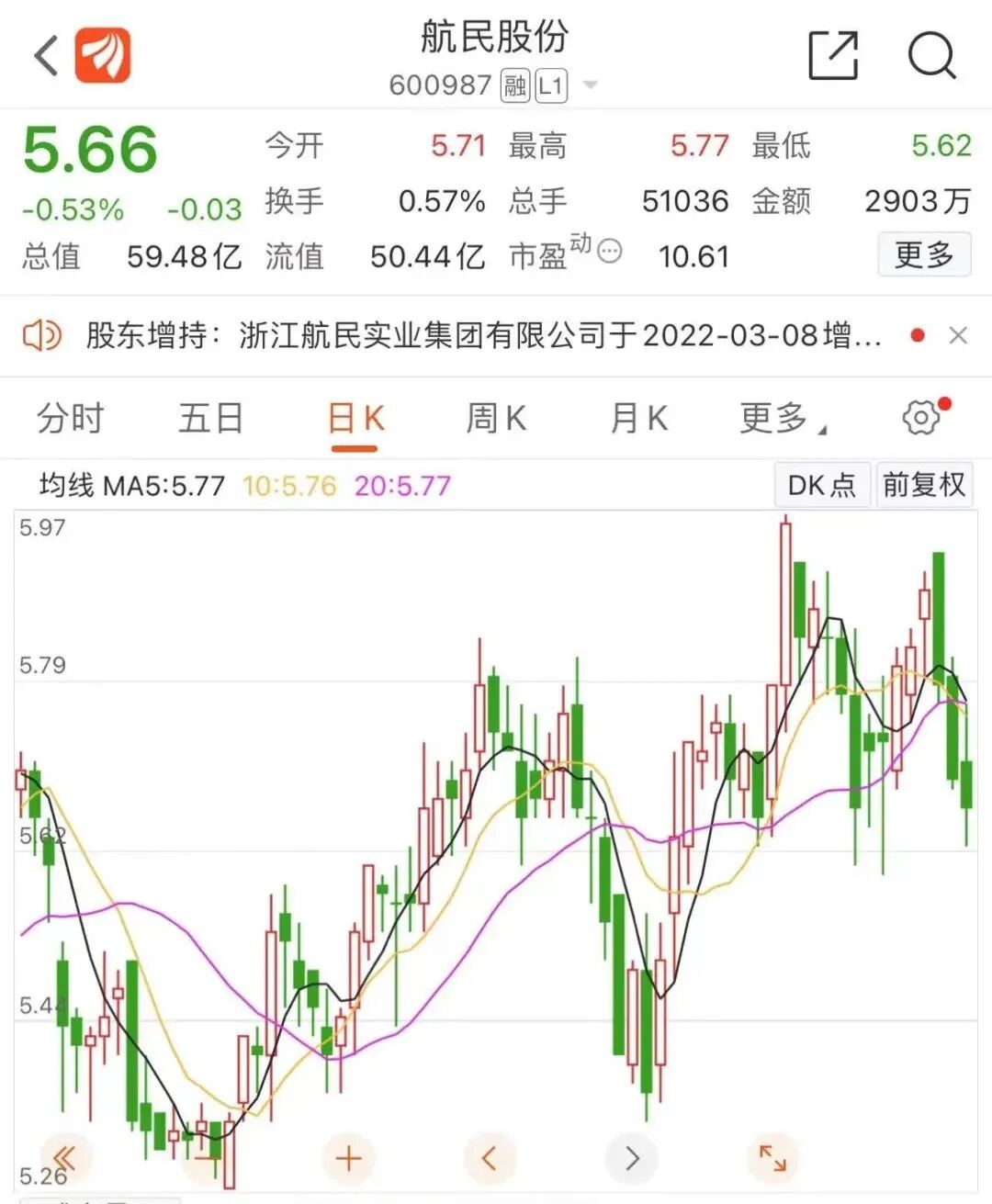
Task: Switch to the 分时 tab
Action: pos(71,419)
